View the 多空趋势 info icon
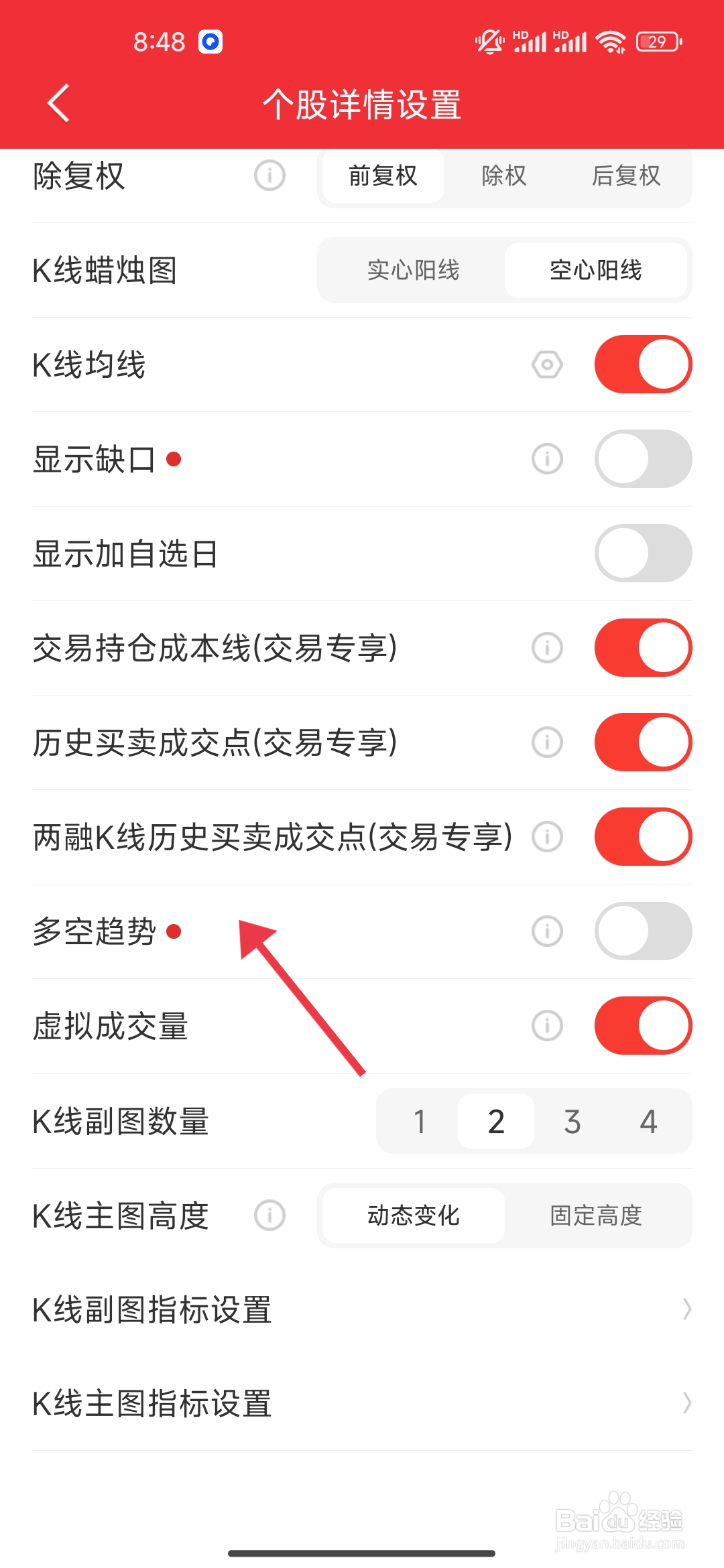Screen dimensions: 724x1568 [x=547, y=931]
